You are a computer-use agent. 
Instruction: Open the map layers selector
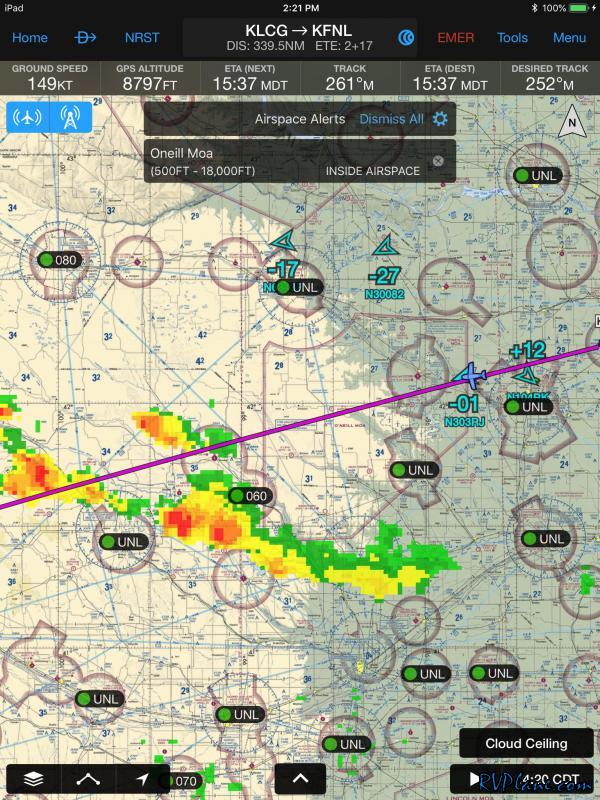click(33, 779)
